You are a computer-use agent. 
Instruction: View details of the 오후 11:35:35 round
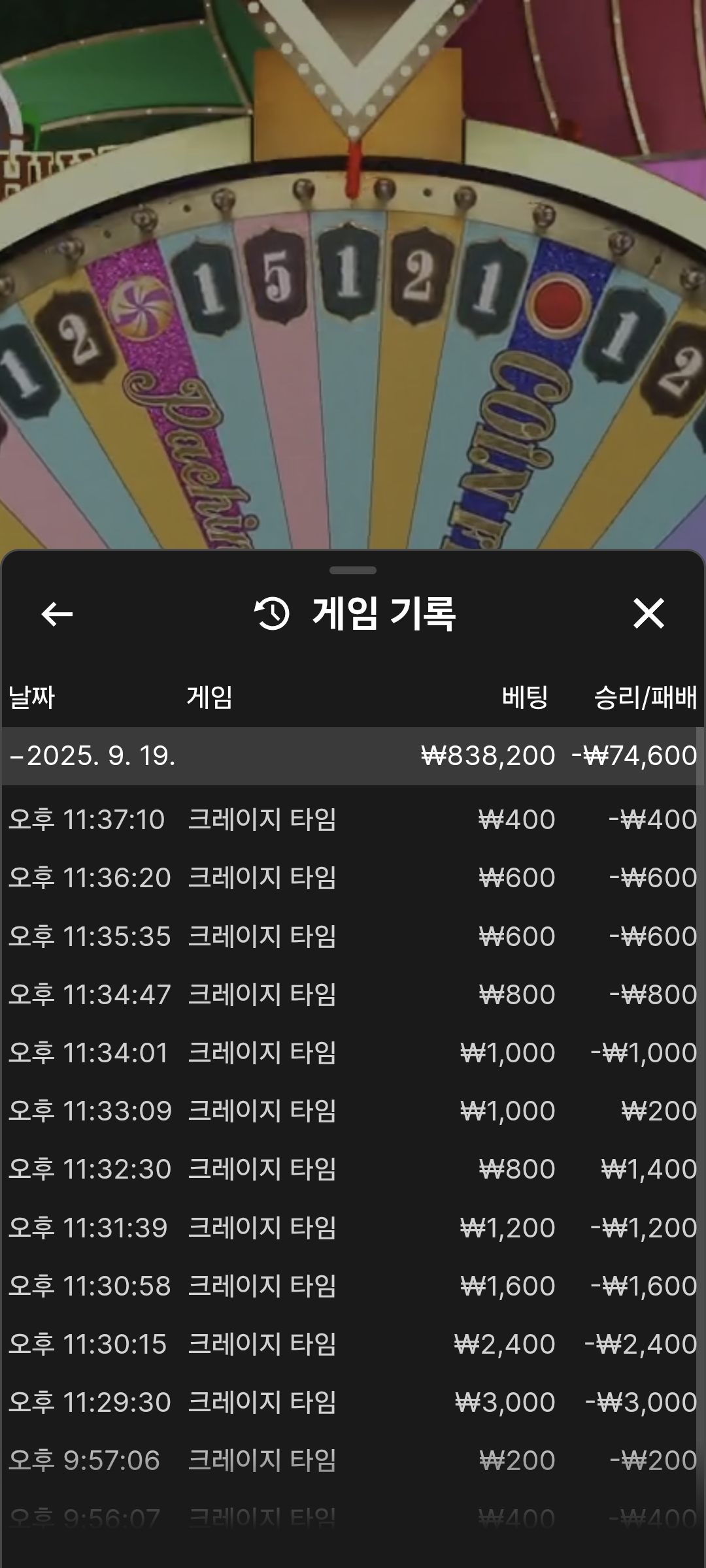click(353, 936)
